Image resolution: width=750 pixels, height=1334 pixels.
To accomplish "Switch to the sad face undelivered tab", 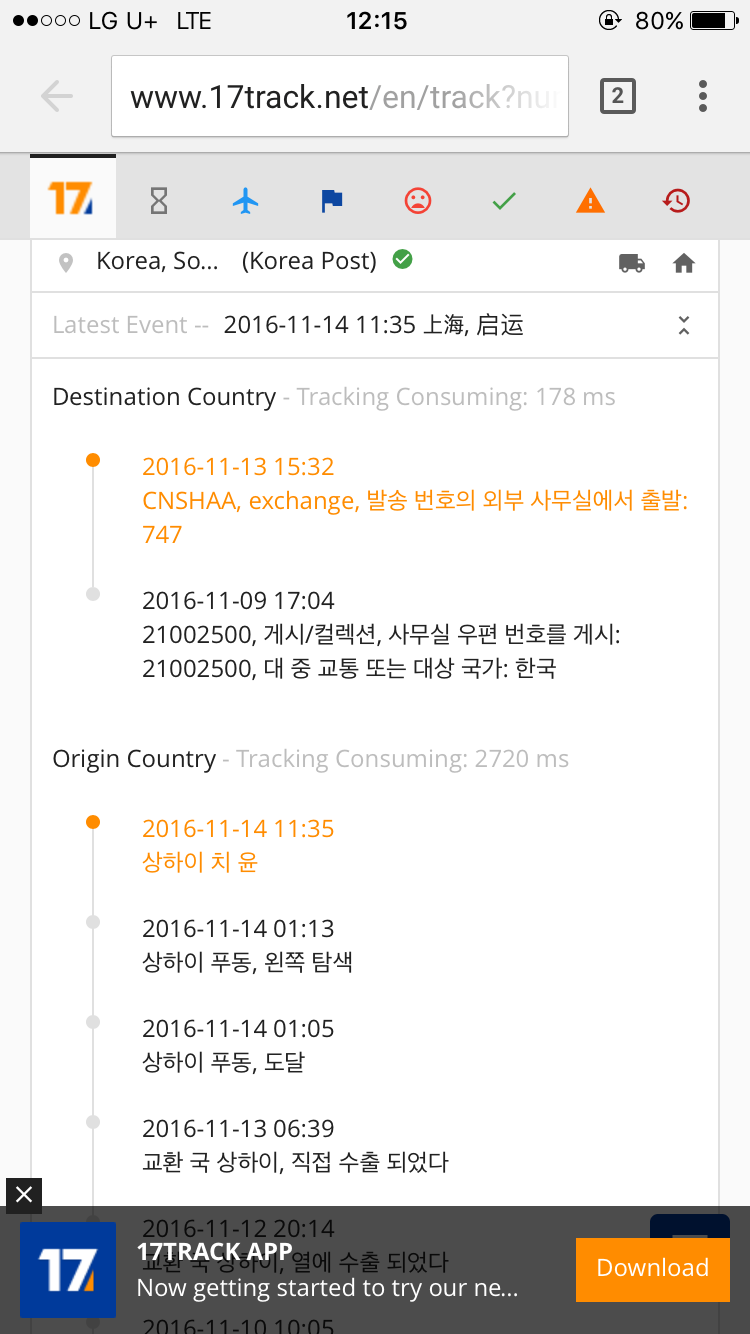I will [x=418, y=201].
